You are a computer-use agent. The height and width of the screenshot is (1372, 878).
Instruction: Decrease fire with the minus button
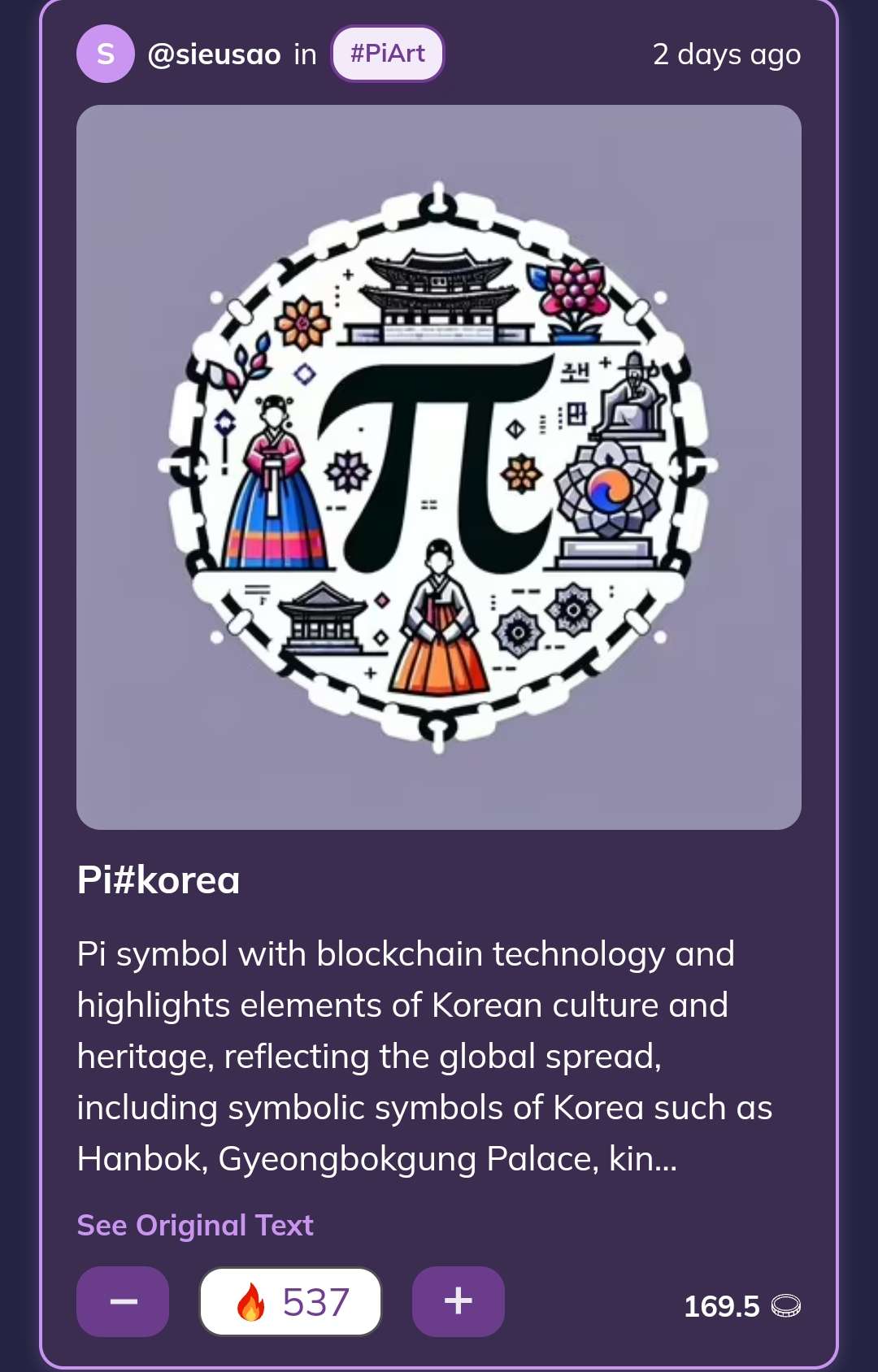point(123,1301)
